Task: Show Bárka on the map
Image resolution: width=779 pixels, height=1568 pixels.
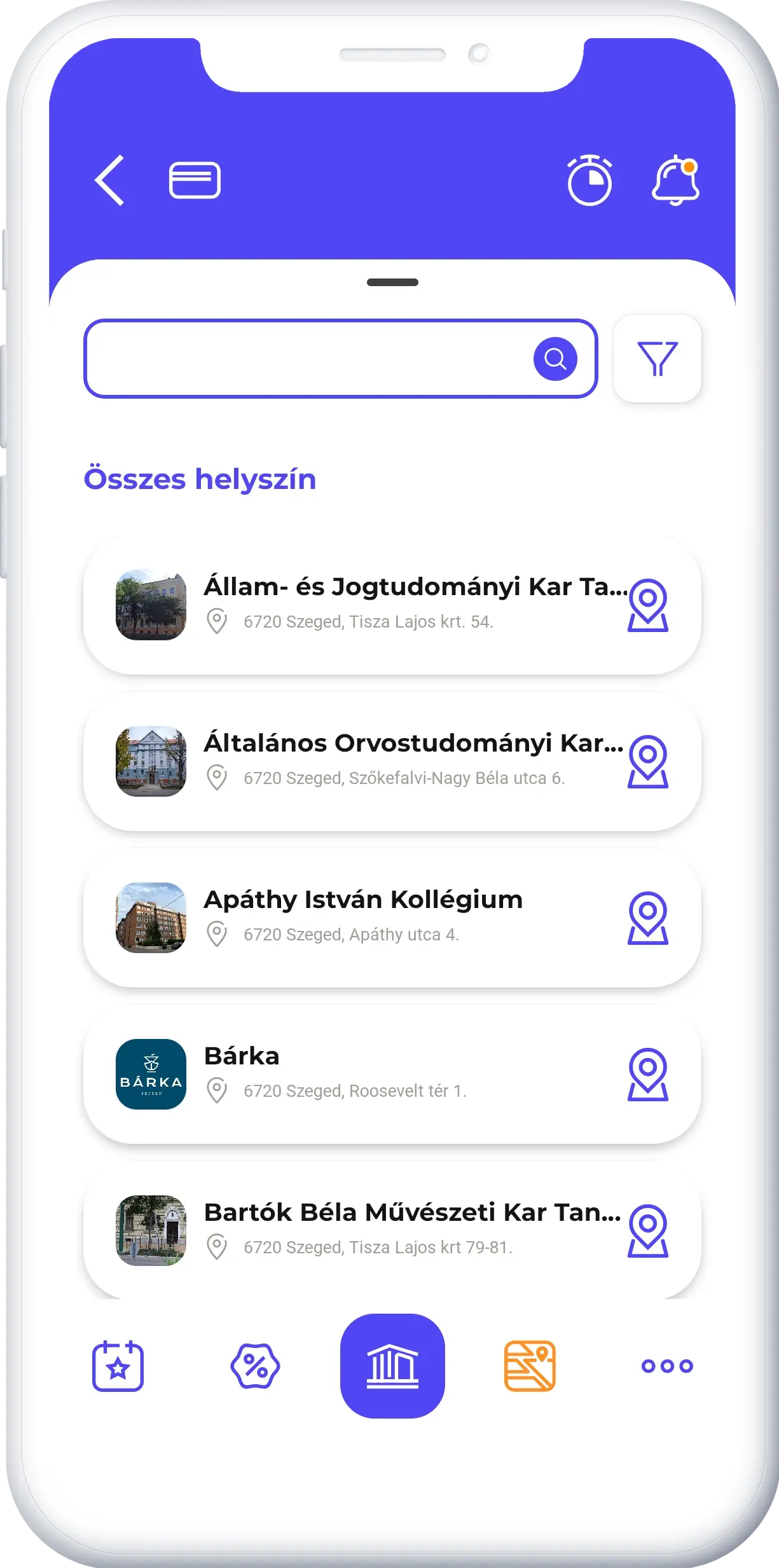Action: coord(647,1075)
